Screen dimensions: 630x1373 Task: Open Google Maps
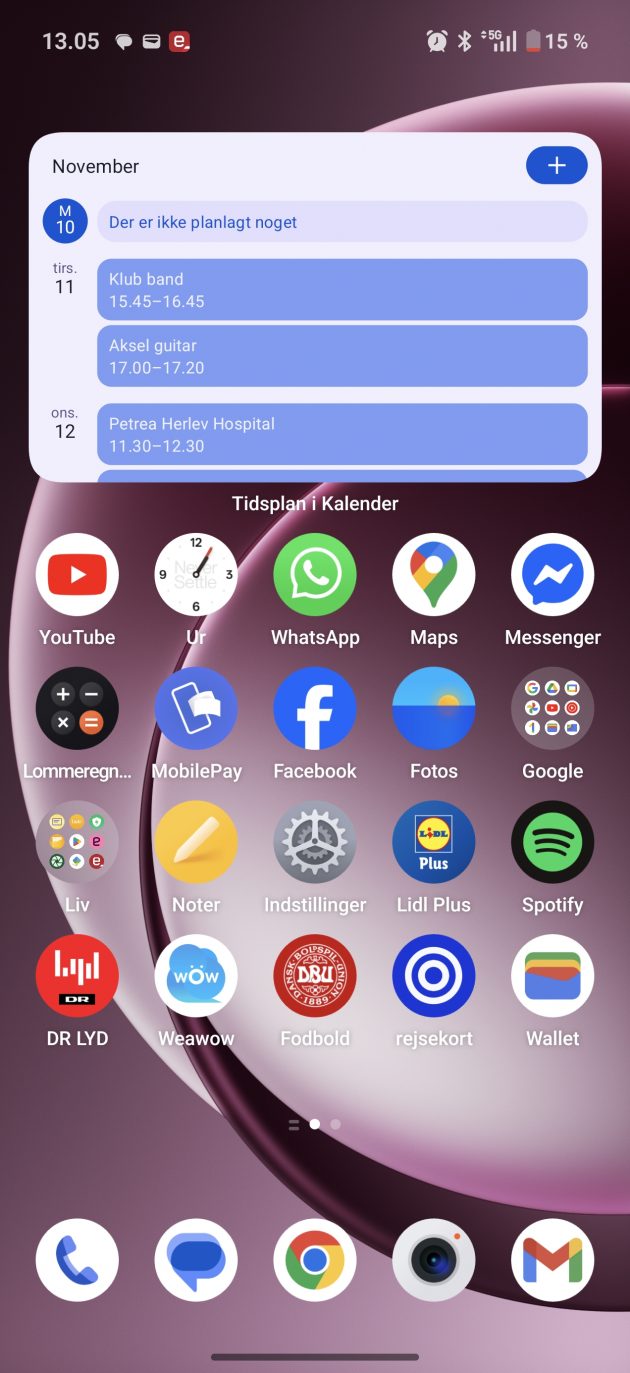coord(434,575)
